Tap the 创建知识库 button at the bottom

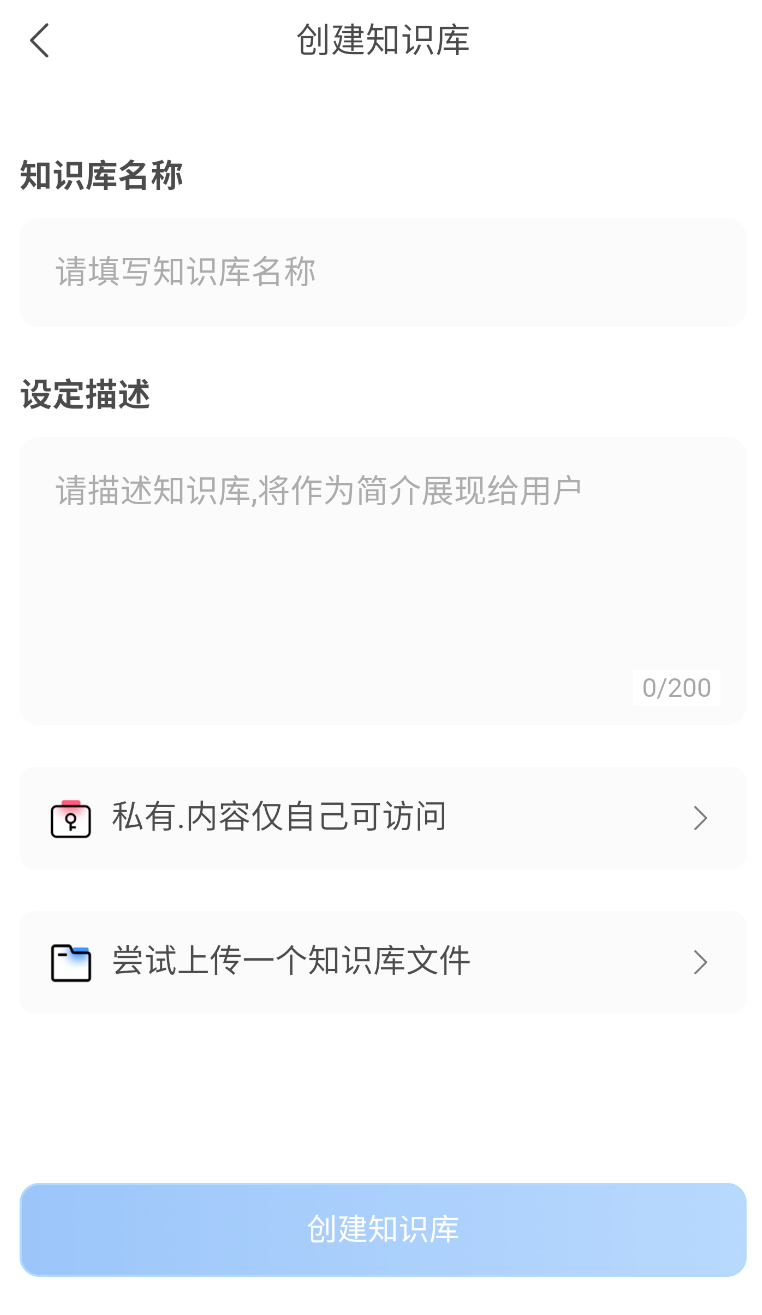382,1229
